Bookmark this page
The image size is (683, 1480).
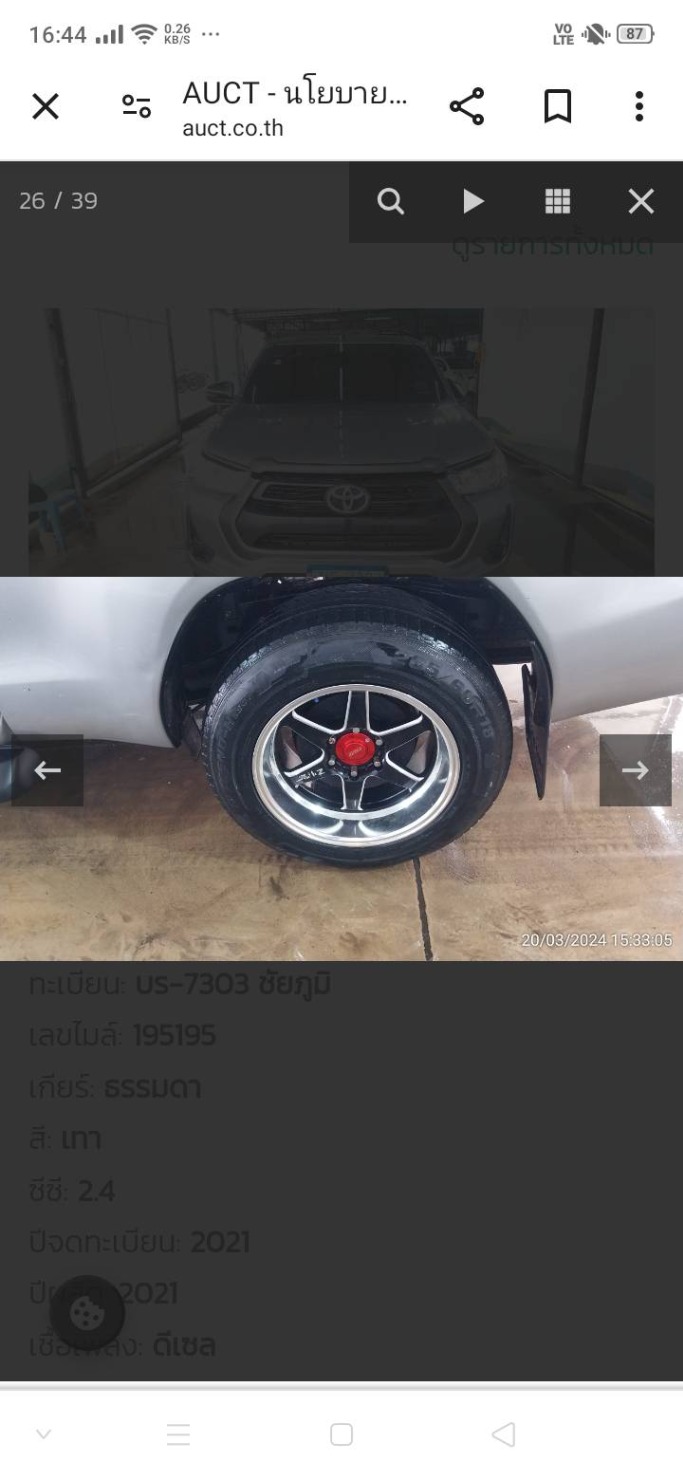[x=556, y=107]
